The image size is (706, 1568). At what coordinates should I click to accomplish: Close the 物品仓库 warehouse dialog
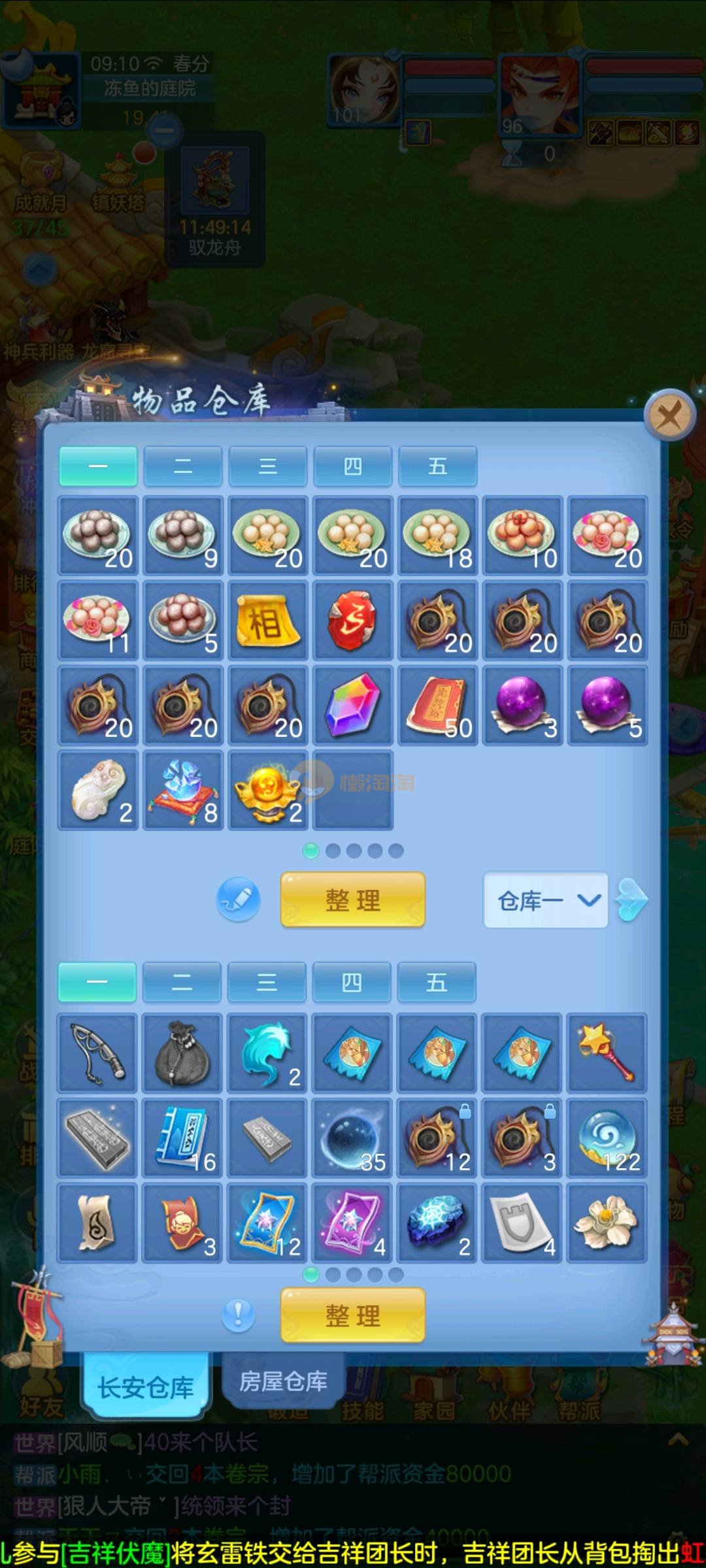tap(669, 415)
